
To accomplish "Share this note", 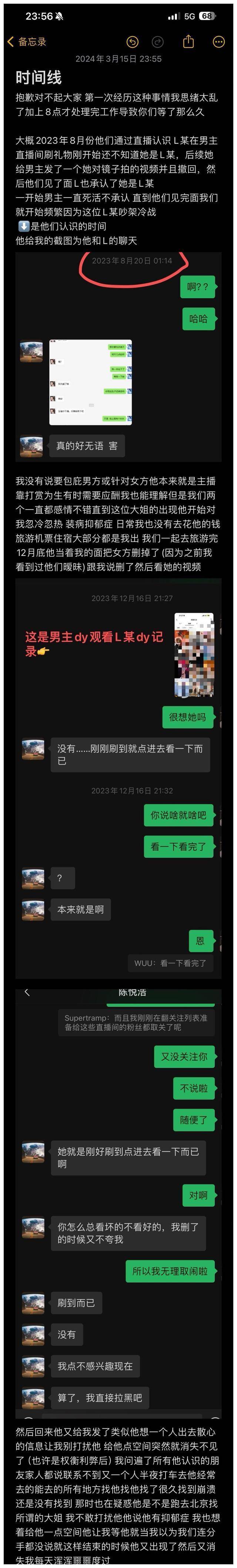I will pyautogui.click(x=188, y=41).
